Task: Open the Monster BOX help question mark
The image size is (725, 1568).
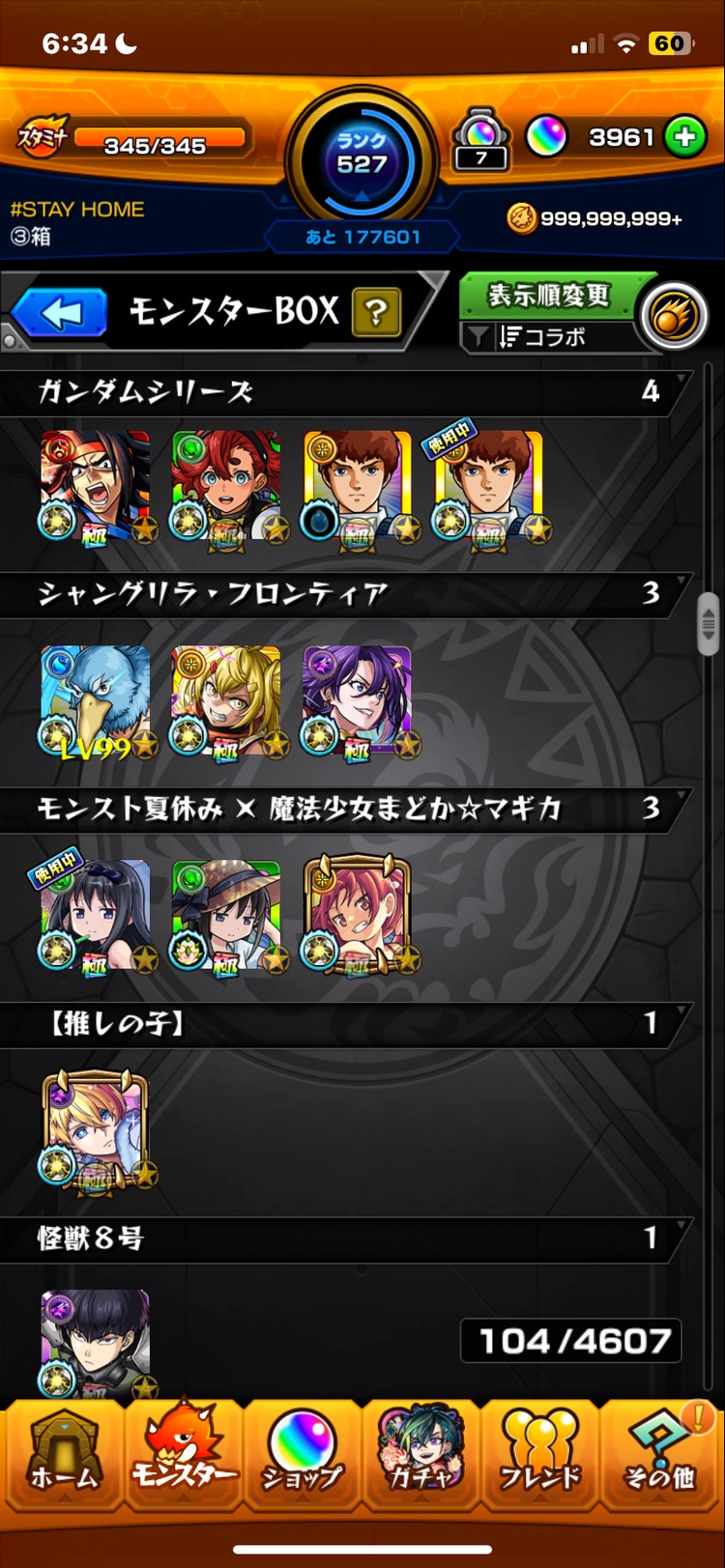Action: pyautogui.click(x=376, y=312)
